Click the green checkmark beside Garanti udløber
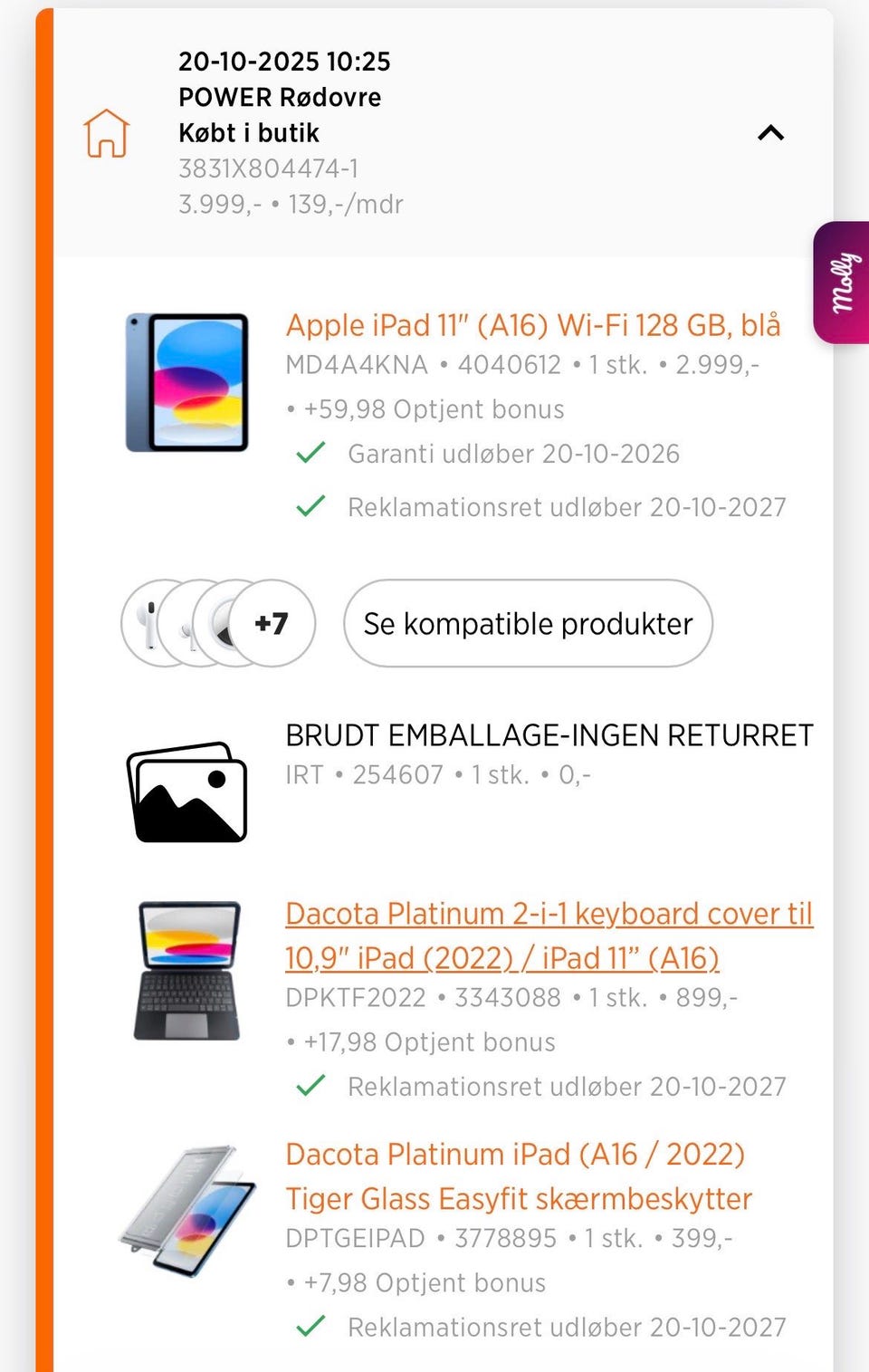This screenshot has width=869, height=1372. (x=311, y=453)
